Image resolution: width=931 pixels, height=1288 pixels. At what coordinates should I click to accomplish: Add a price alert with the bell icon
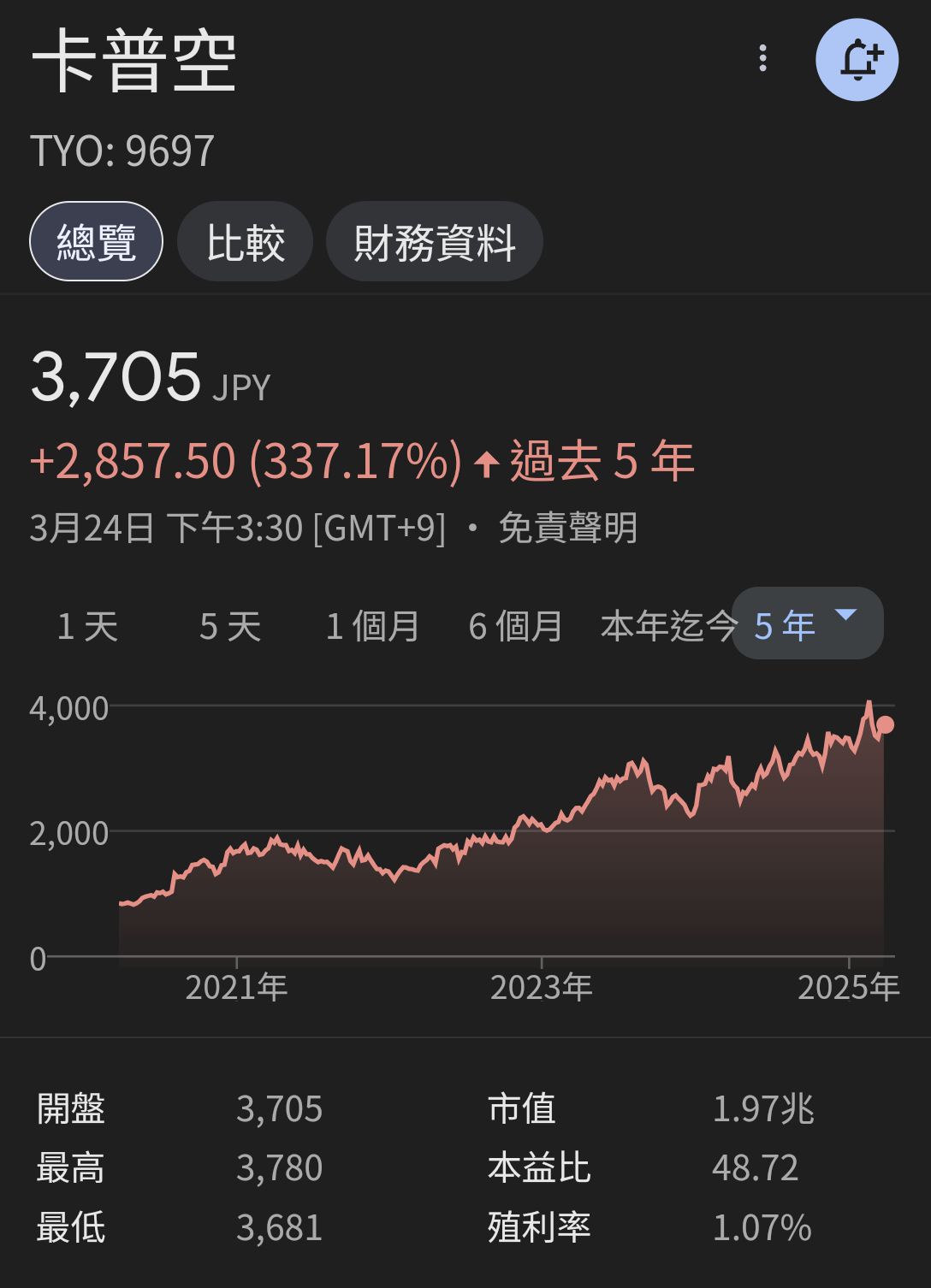(857, 60)
